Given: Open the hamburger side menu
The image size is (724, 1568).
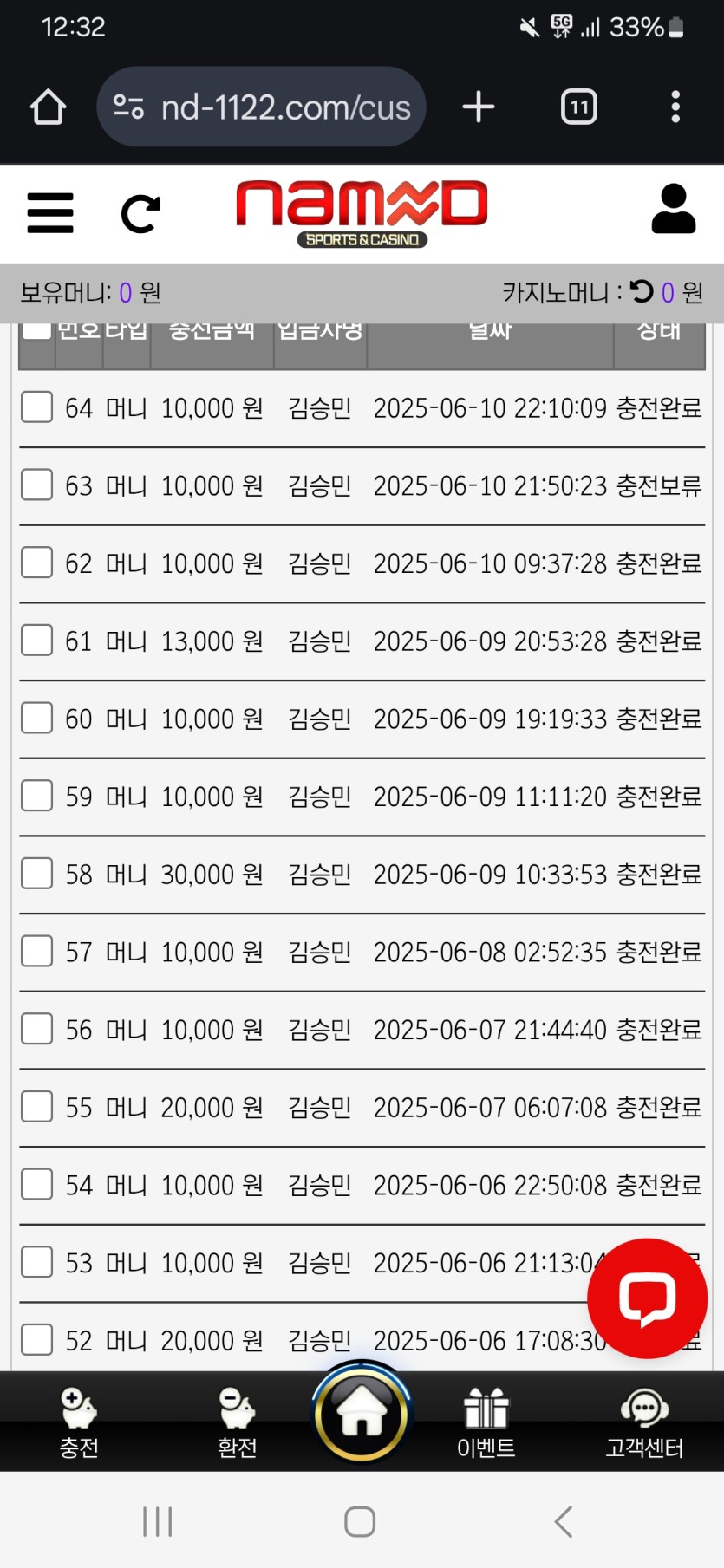Looking at the screenshot, I should [50, 213].
